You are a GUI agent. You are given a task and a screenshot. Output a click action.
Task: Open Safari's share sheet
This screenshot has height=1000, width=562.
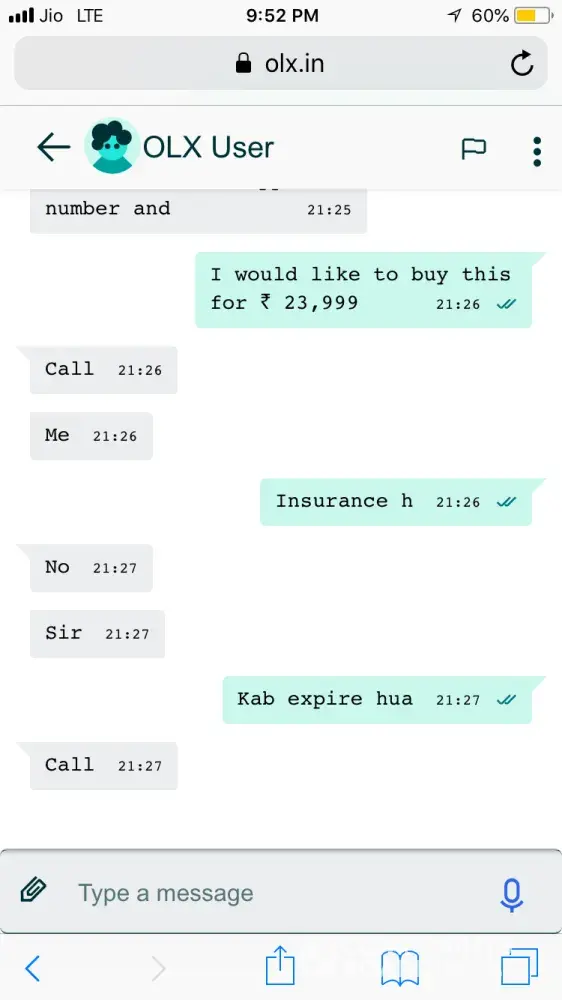(280, 966)
